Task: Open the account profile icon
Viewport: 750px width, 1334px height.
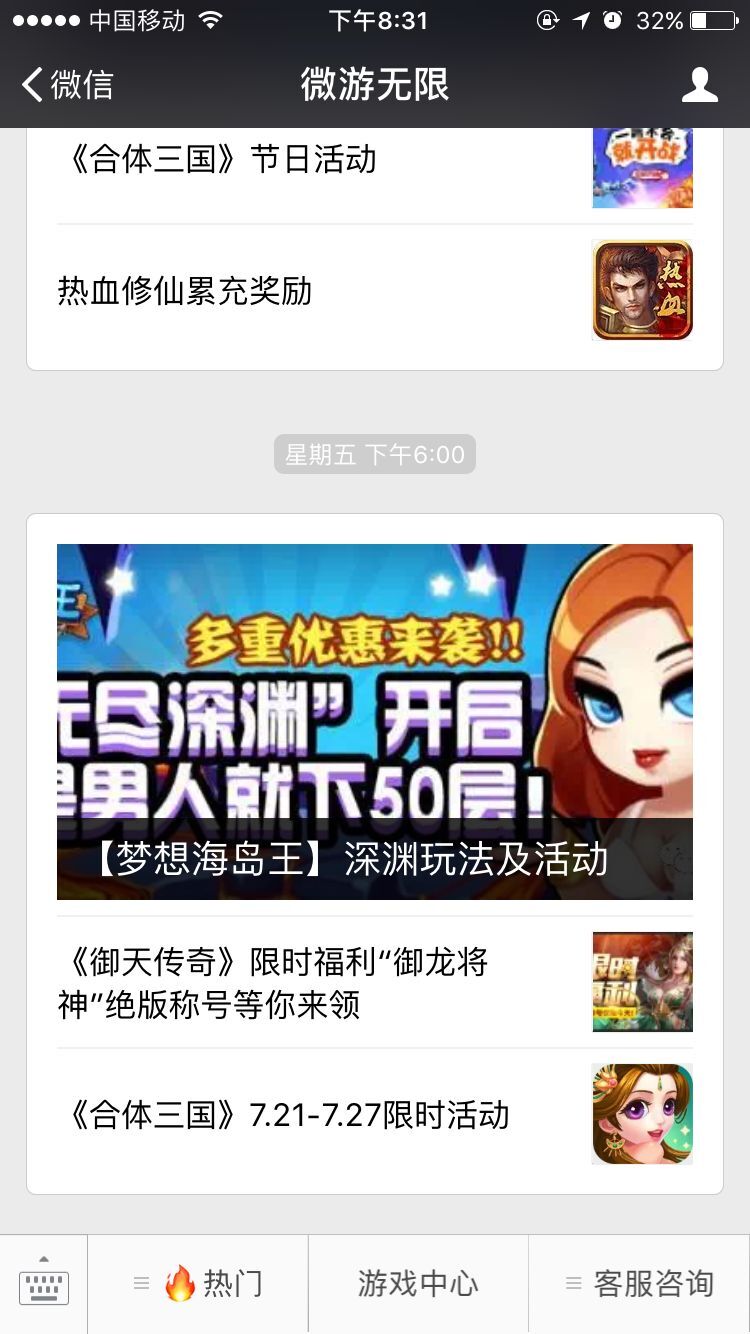Action: 699,85
